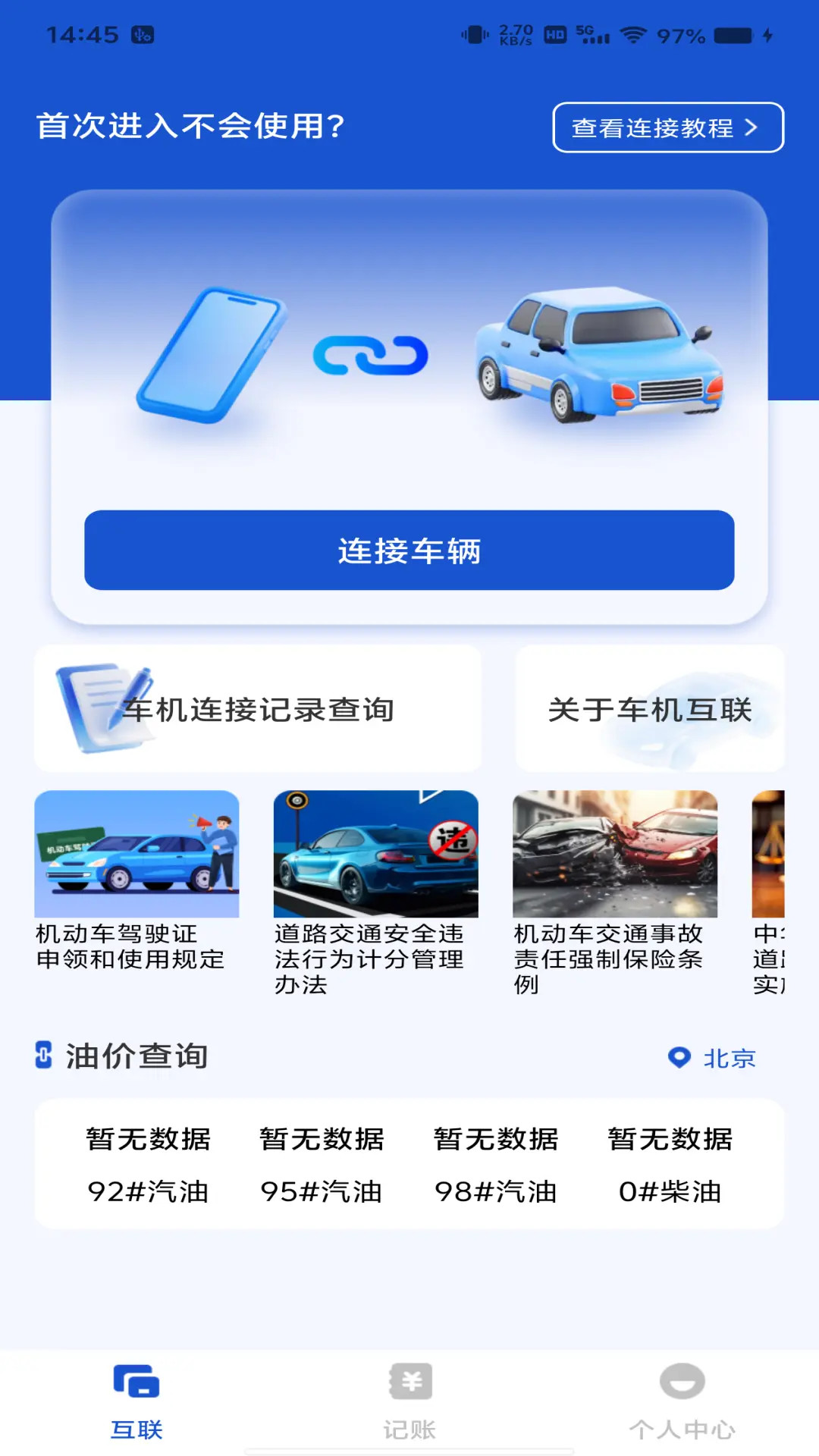Tap the 机动车交通事故责任强制保险条例 thumbnail
819x1456 pixels.
tap(616, 853)
